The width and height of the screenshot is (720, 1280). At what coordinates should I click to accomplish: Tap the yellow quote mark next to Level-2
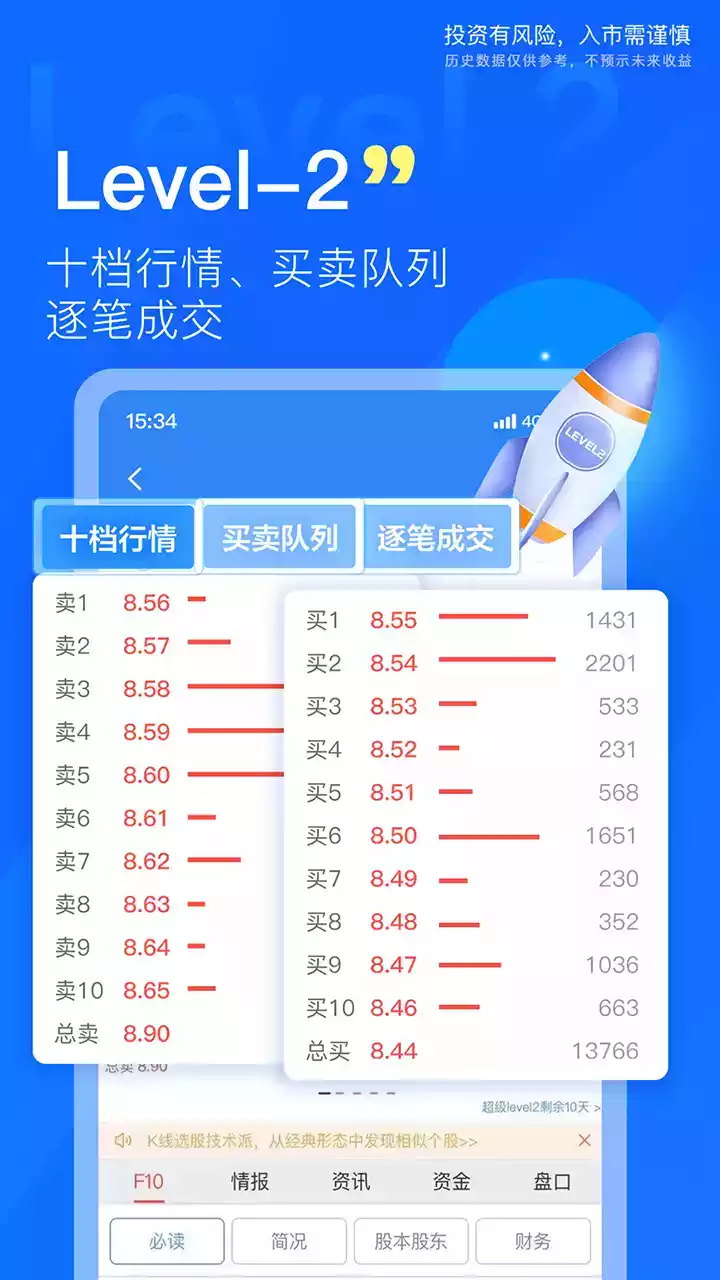pos(389,165)
